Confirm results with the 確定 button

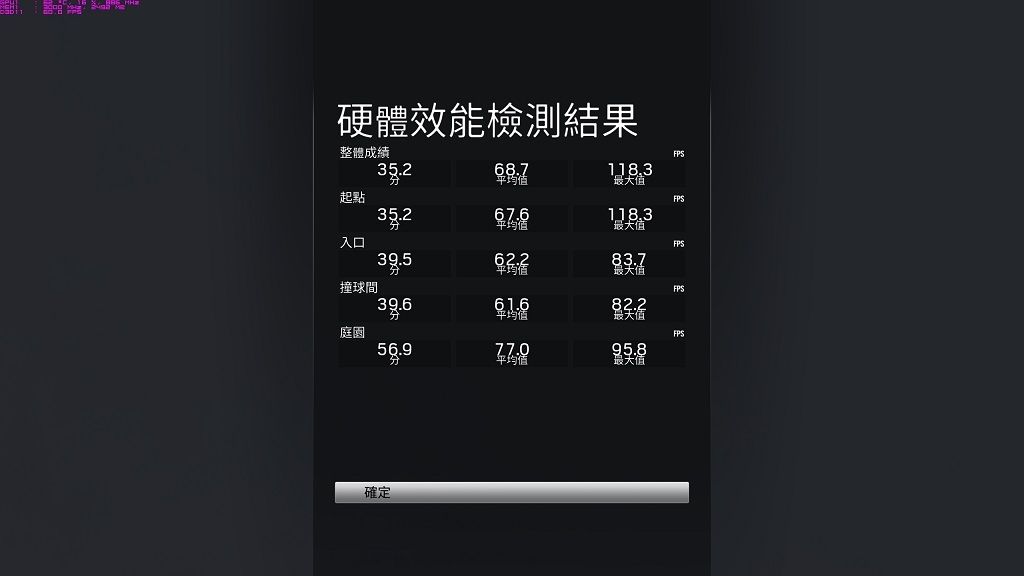click(x=511, y=492)
